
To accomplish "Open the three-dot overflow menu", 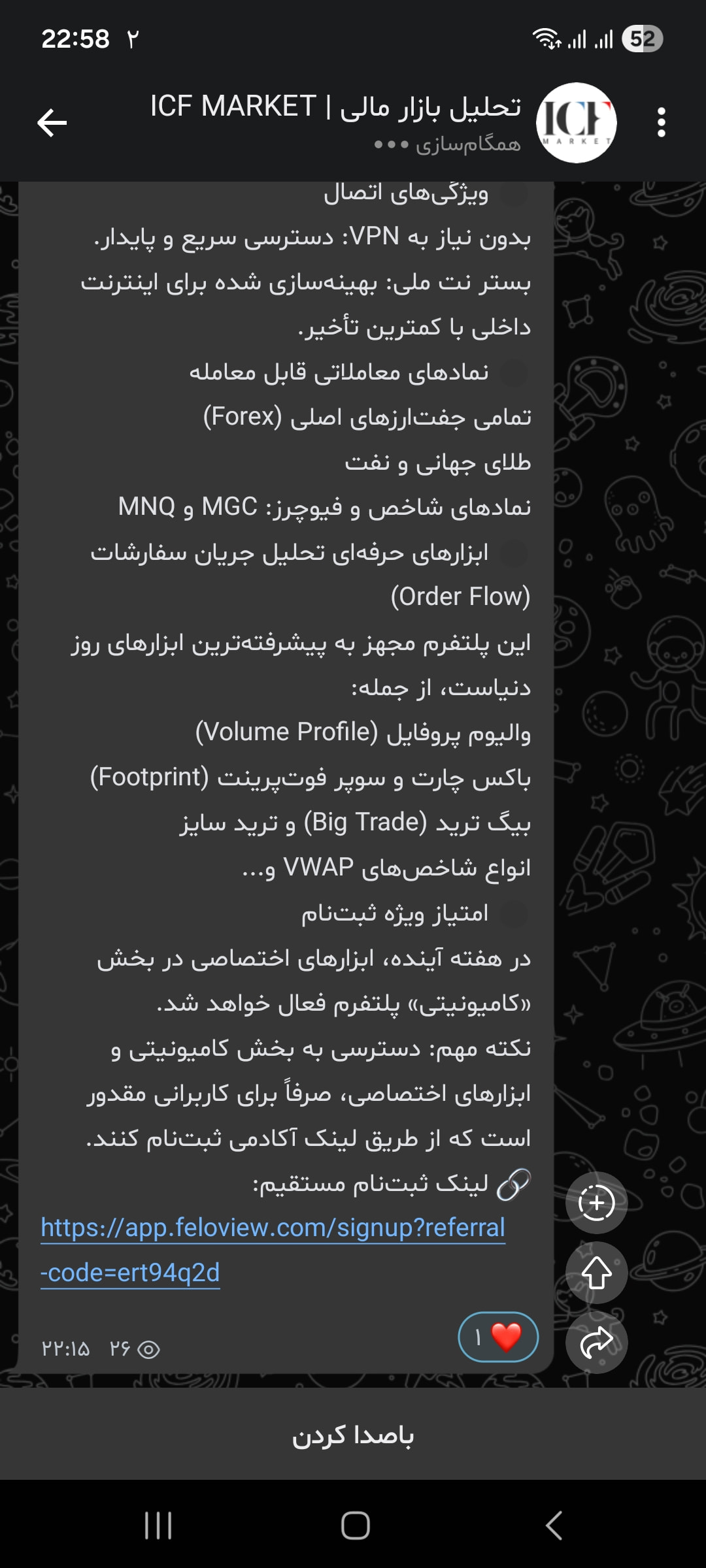I will [661, 122].
